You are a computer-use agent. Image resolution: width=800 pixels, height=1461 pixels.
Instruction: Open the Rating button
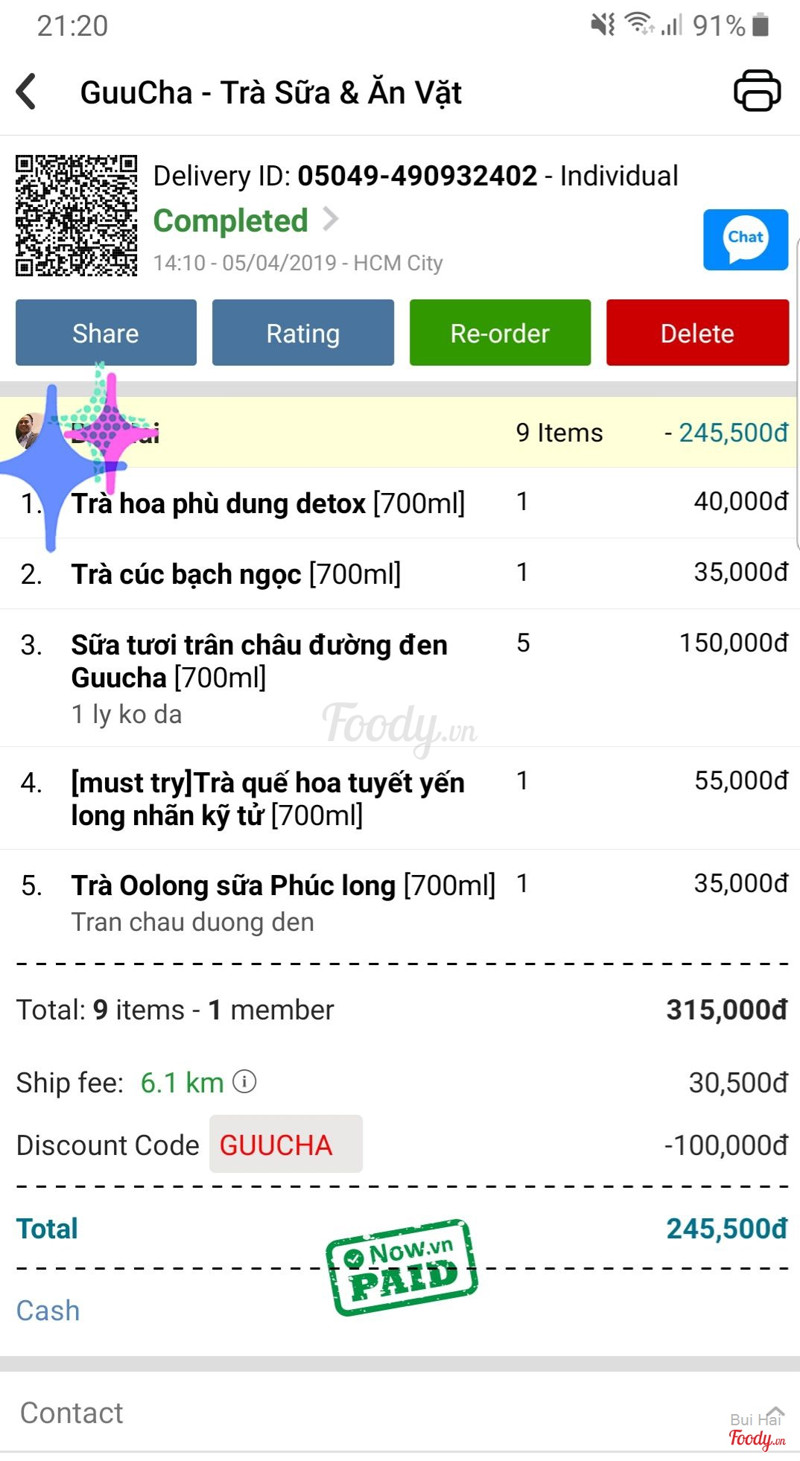point(302,333)
